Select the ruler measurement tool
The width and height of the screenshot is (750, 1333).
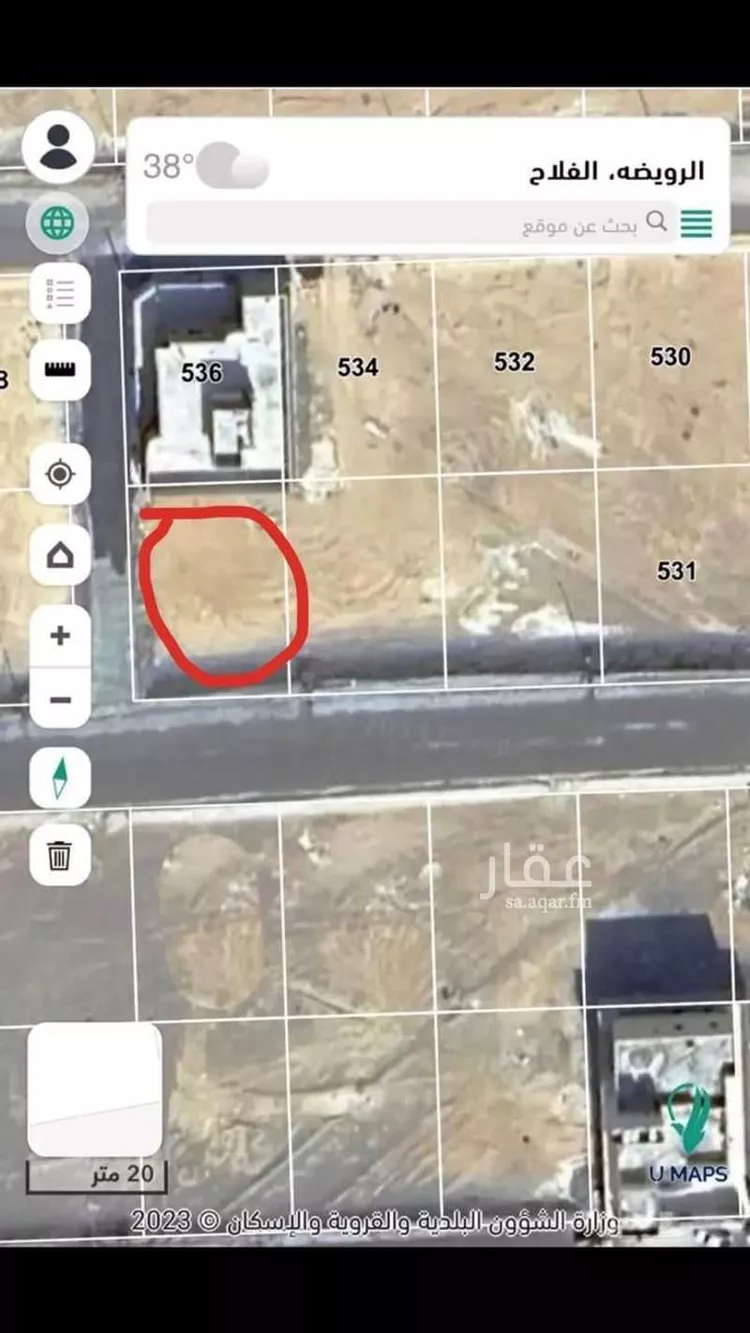tap(60, 369)
